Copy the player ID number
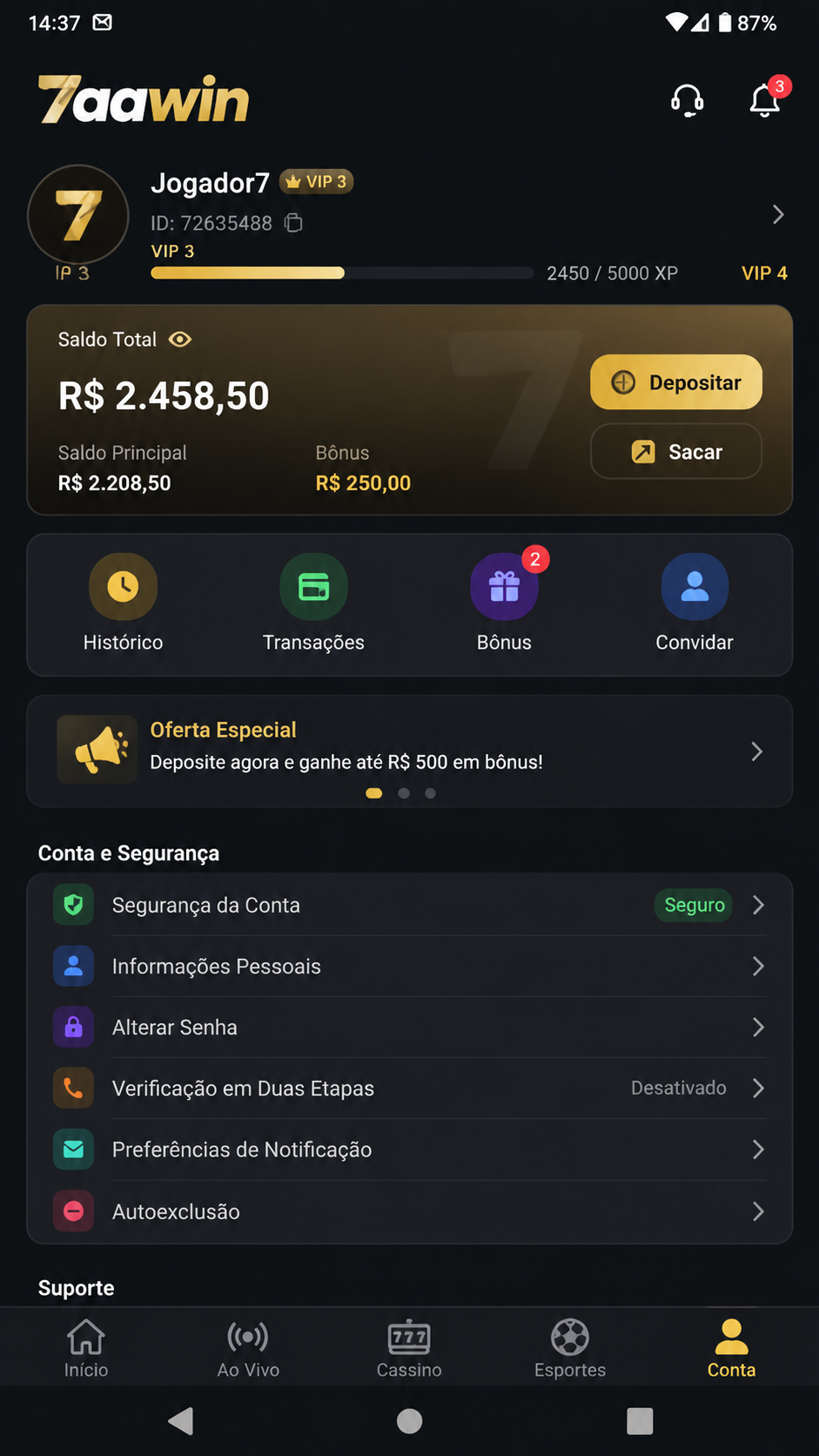 pos(294,223)
